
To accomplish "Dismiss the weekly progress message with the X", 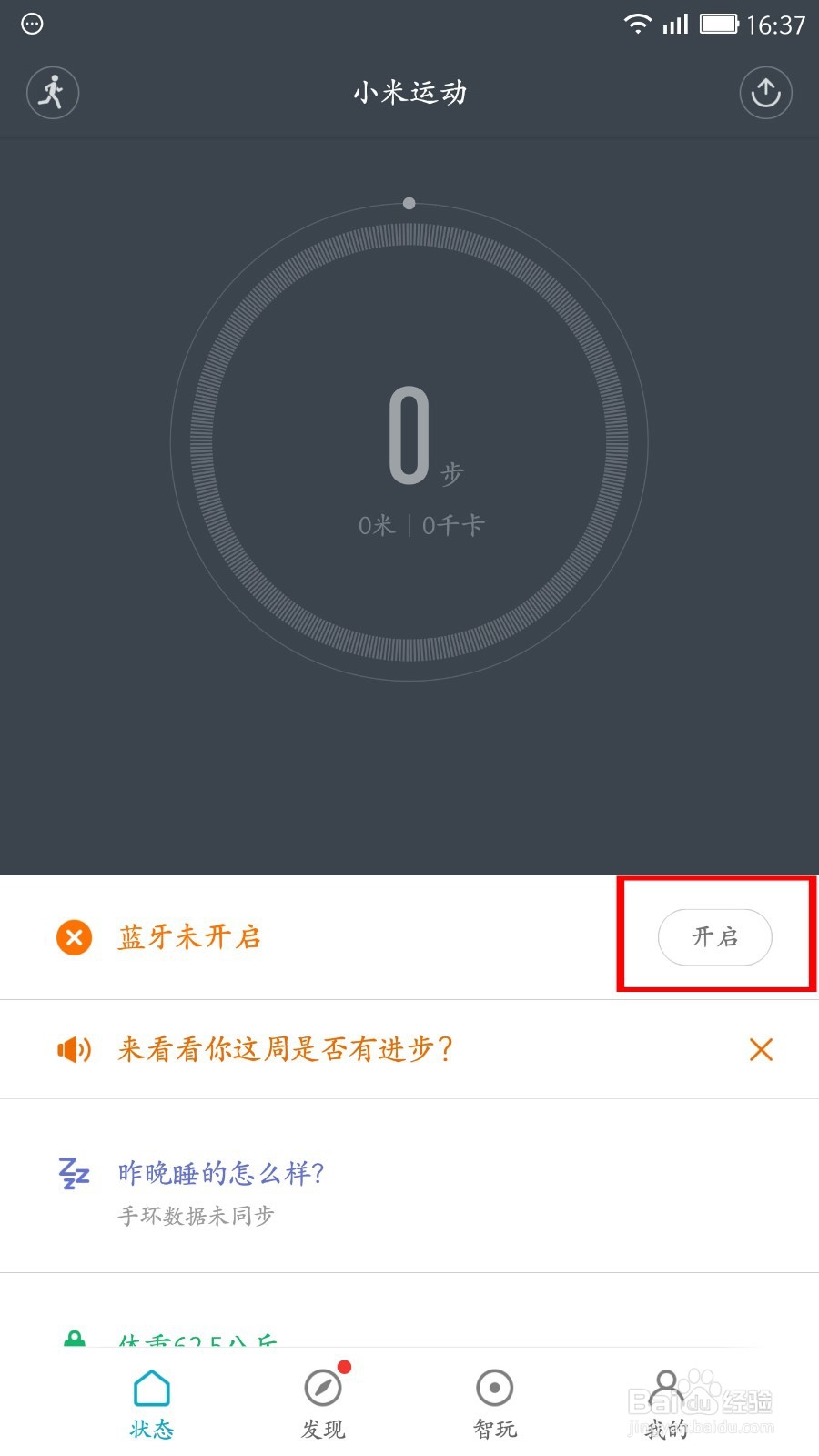I will [762, 1049].
